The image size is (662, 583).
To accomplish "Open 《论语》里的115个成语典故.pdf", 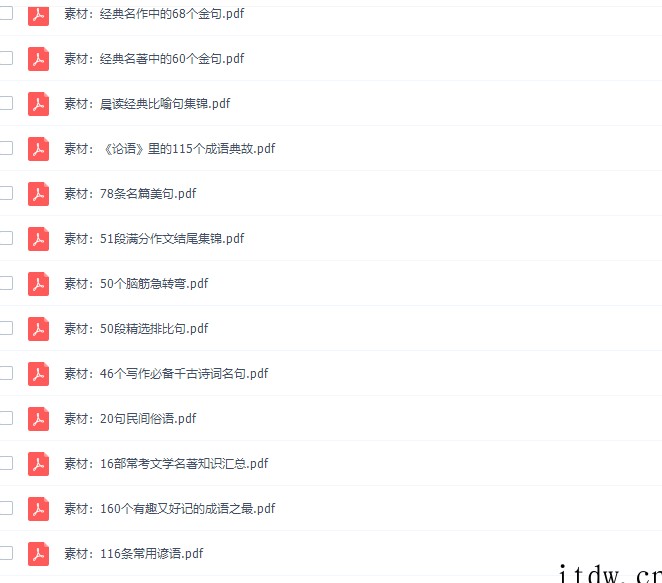I will 169,149.
